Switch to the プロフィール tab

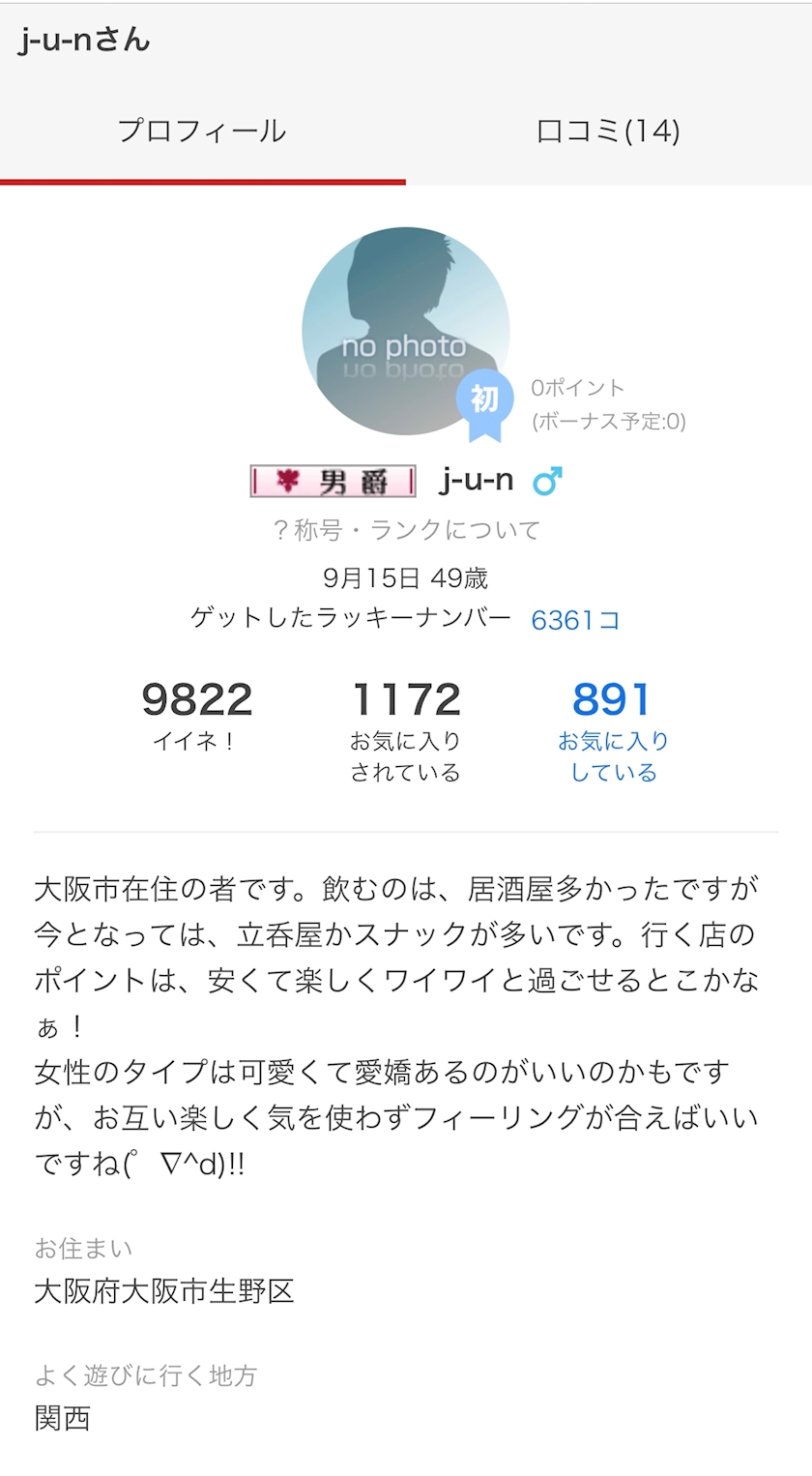pyautogui.click(x=202, y=132)
